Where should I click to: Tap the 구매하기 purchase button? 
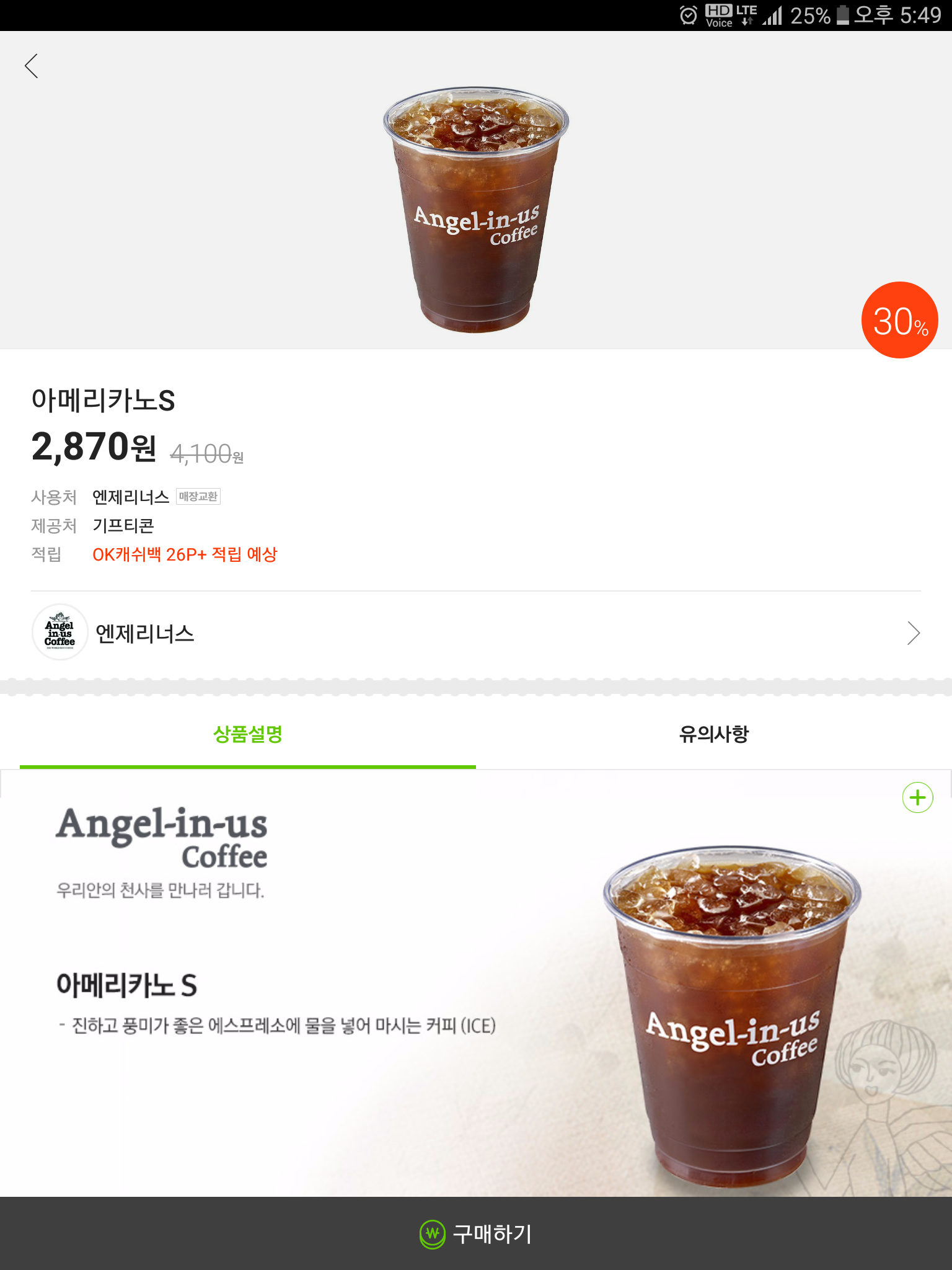(476, 1234)
